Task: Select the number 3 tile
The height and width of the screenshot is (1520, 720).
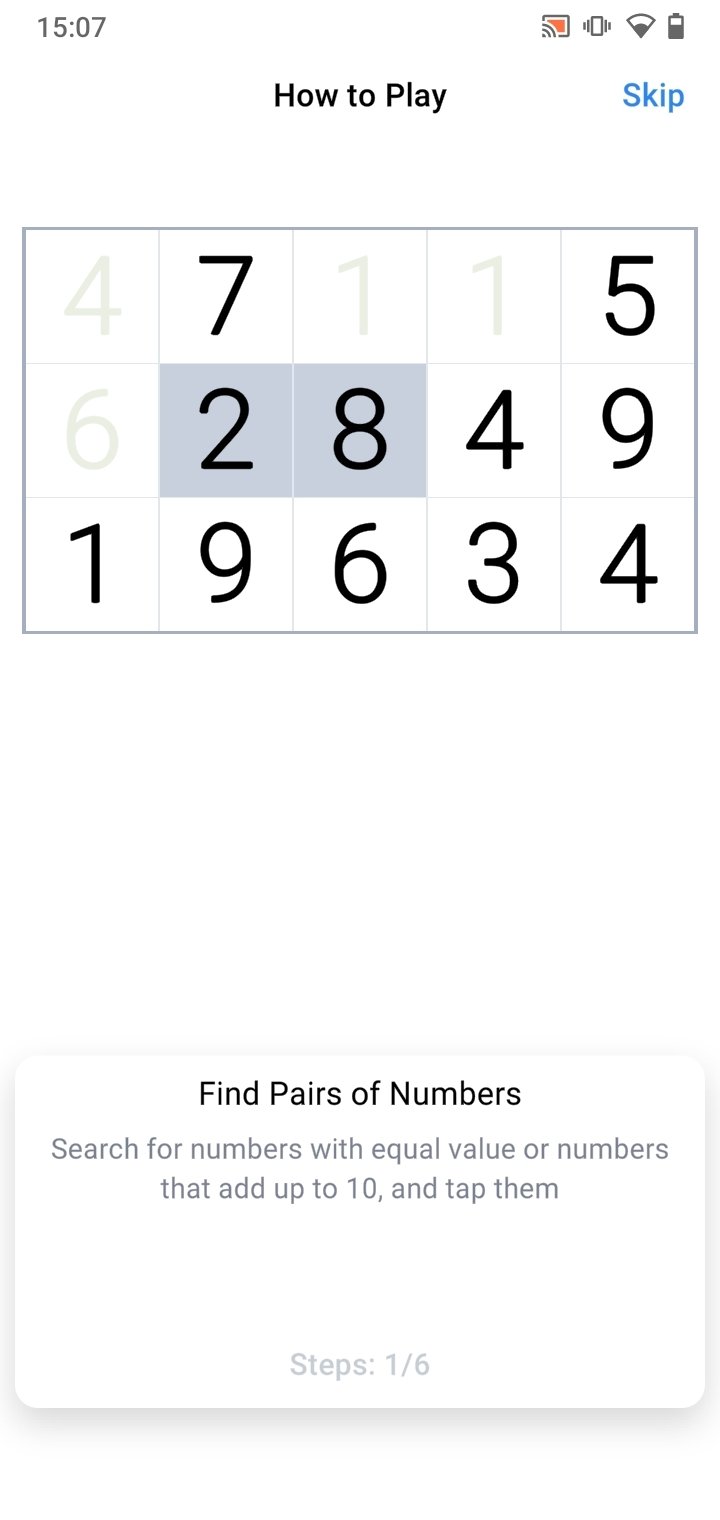Action: click(494, 565)
